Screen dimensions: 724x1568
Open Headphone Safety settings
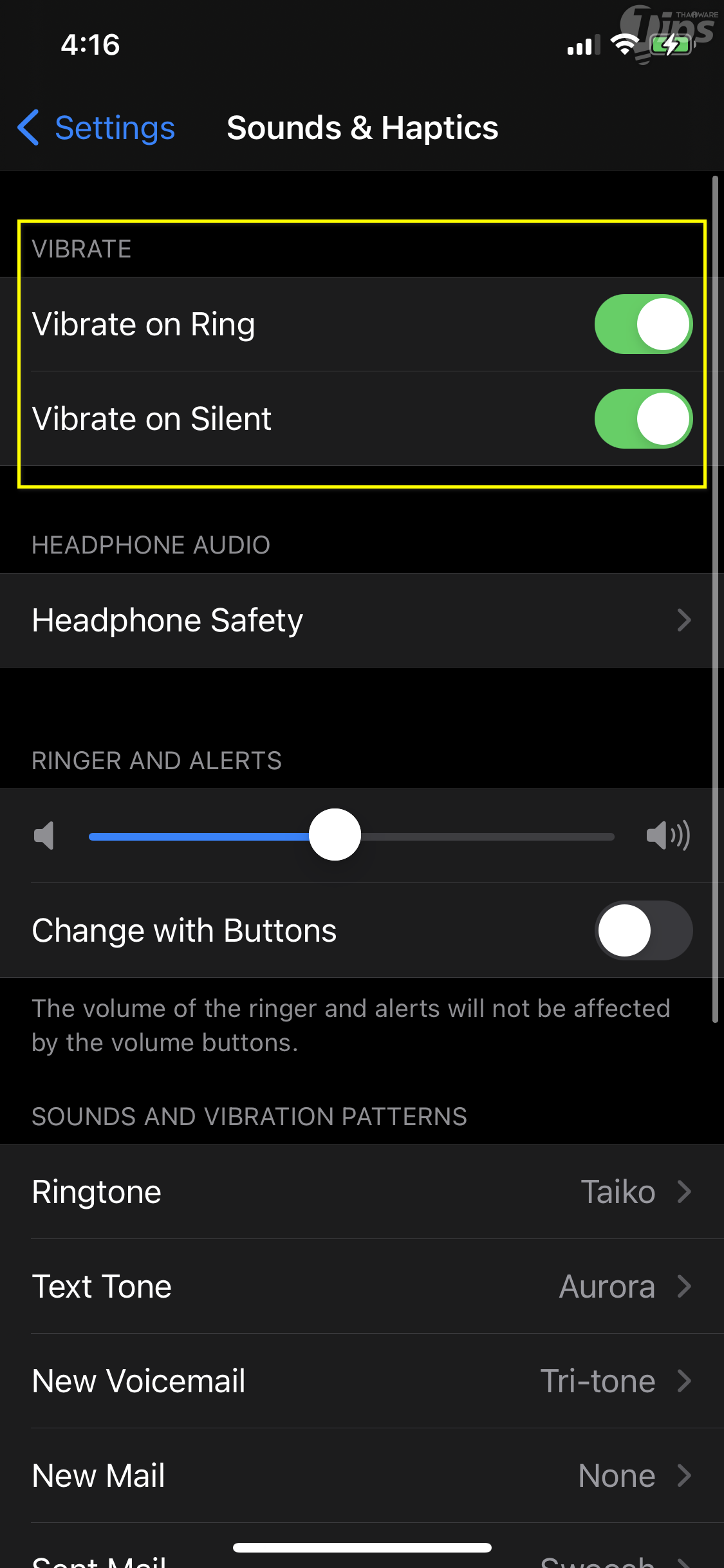(x=362, y=621)
